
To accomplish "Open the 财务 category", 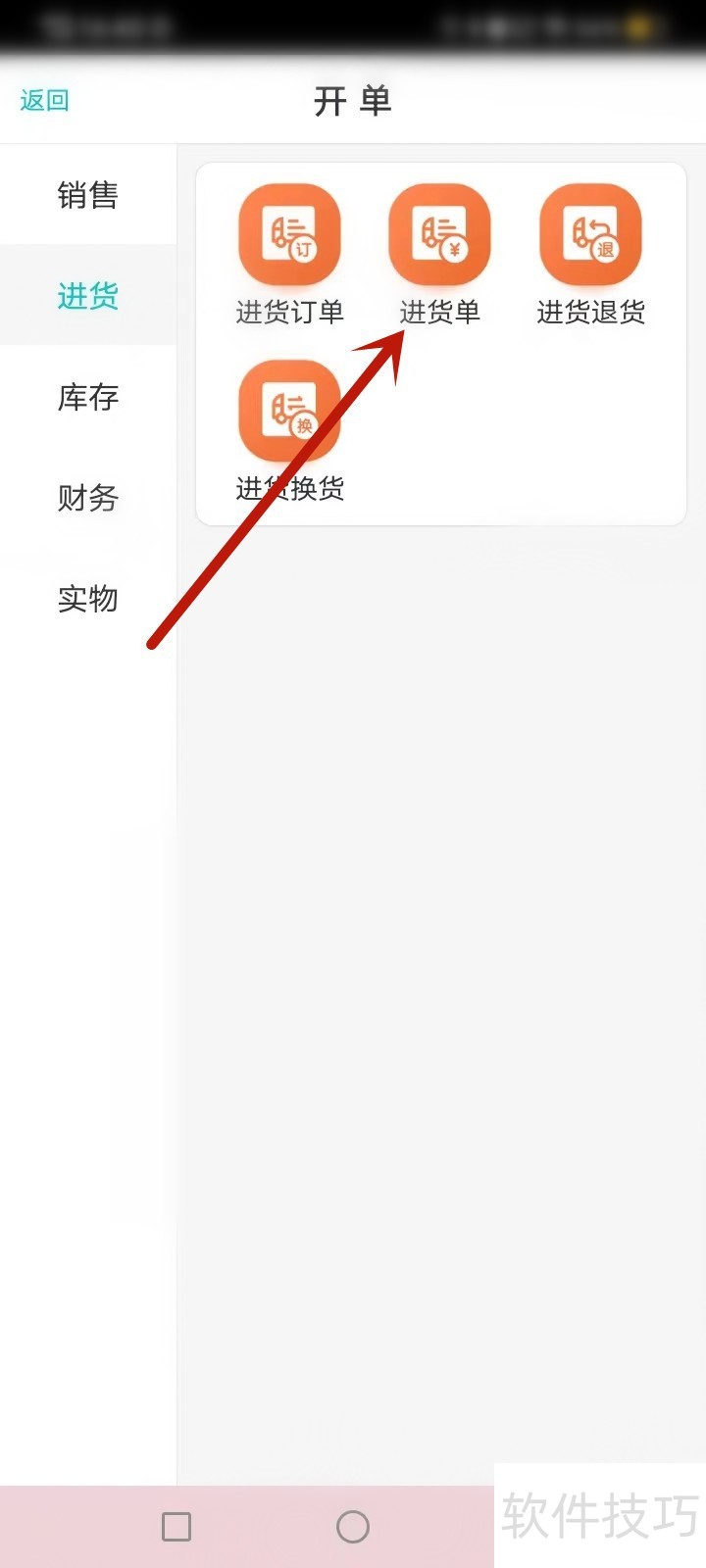I will click(x=87, y=498).
